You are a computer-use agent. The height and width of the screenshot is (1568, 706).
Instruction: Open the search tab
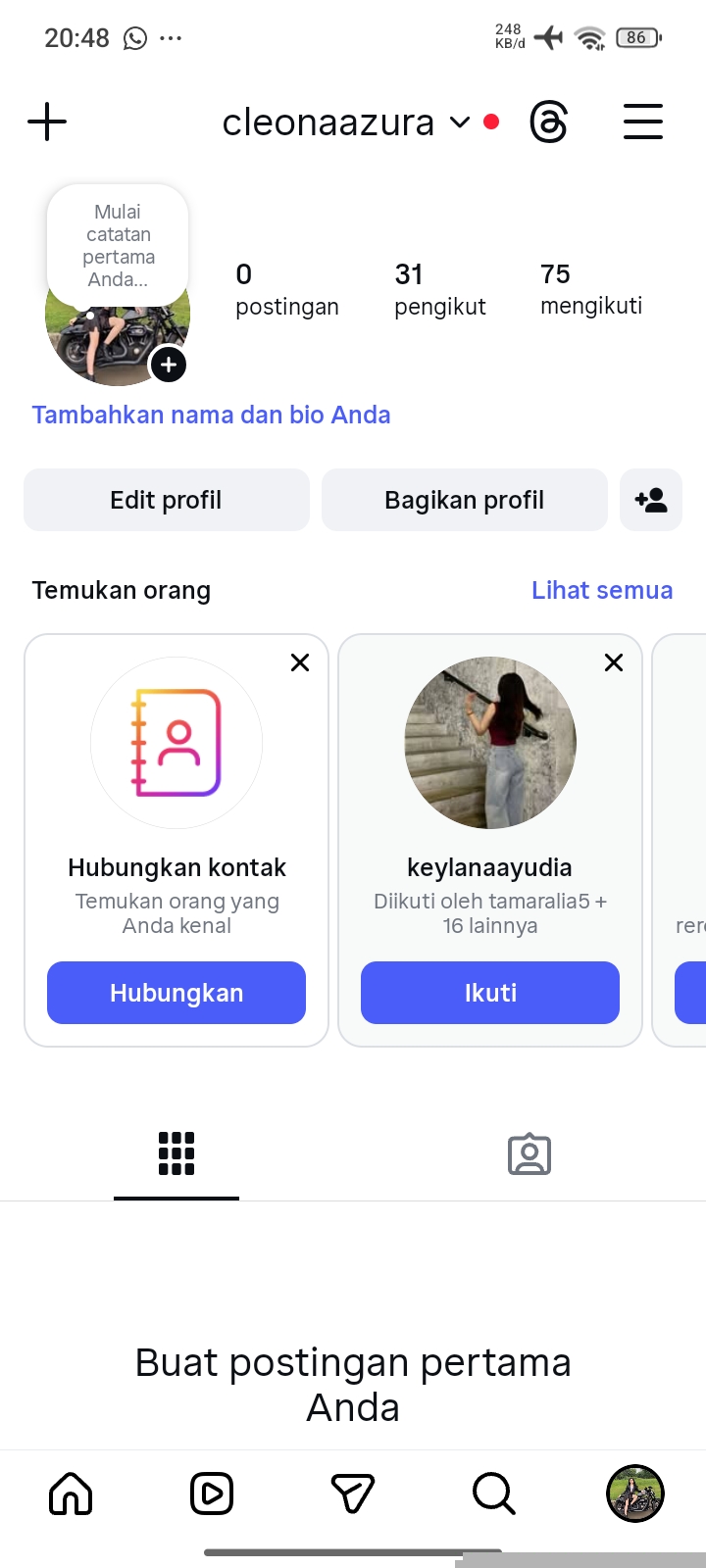[x=493, y=1494]
